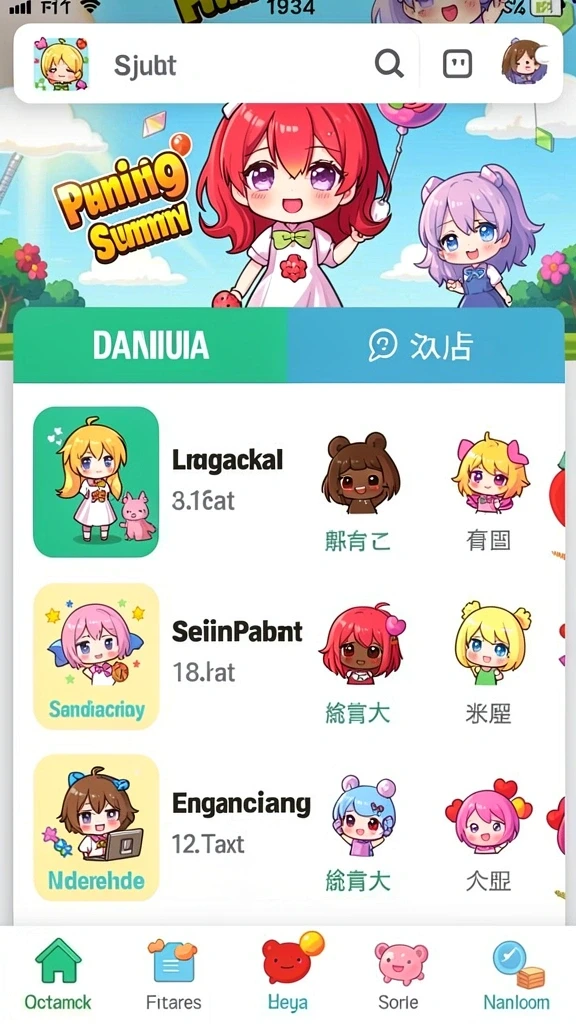The height and width of the screenshot is (1024, 576).
Task: Switch to the blue chat bubble tab
Action: (426, 345)
